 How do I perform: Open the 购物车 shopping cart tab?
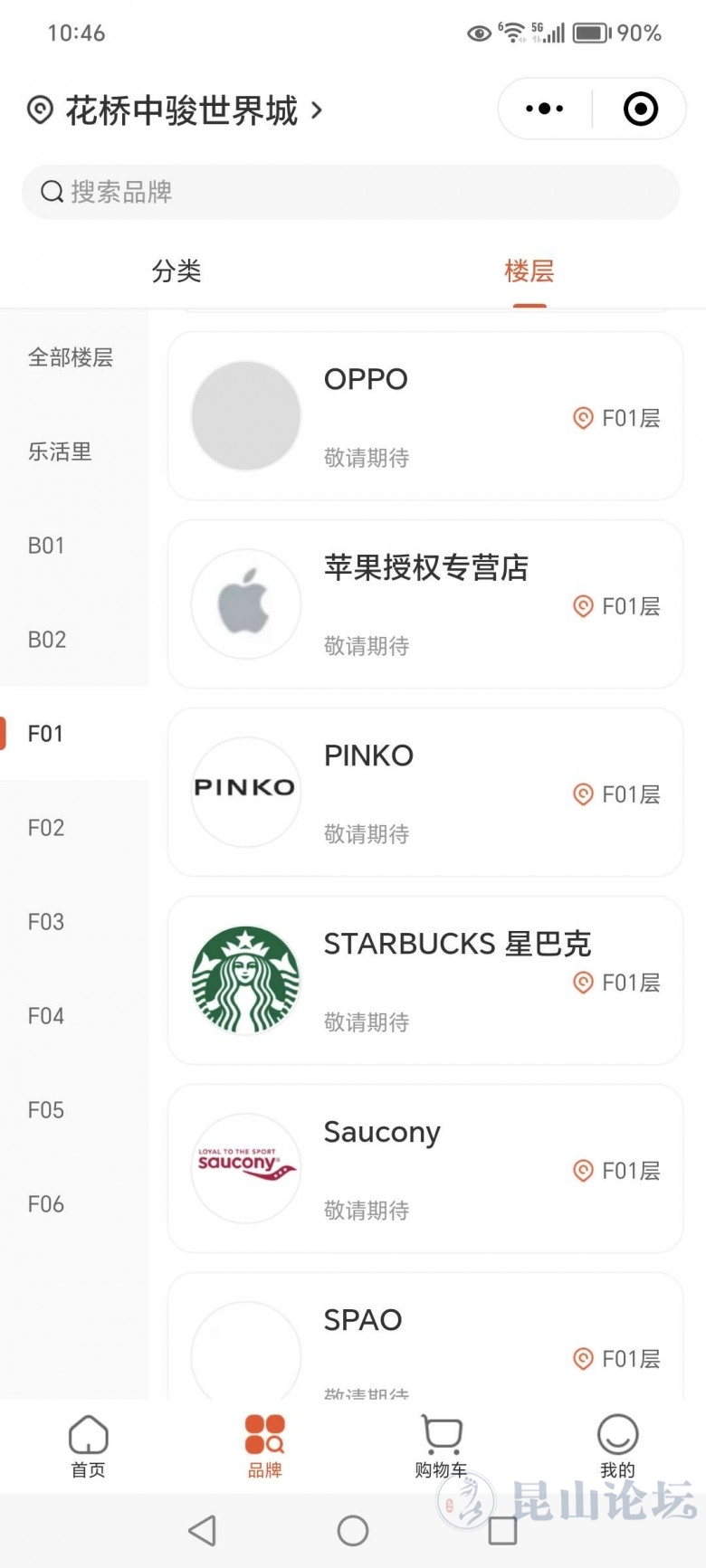(x=441, y=1446)
